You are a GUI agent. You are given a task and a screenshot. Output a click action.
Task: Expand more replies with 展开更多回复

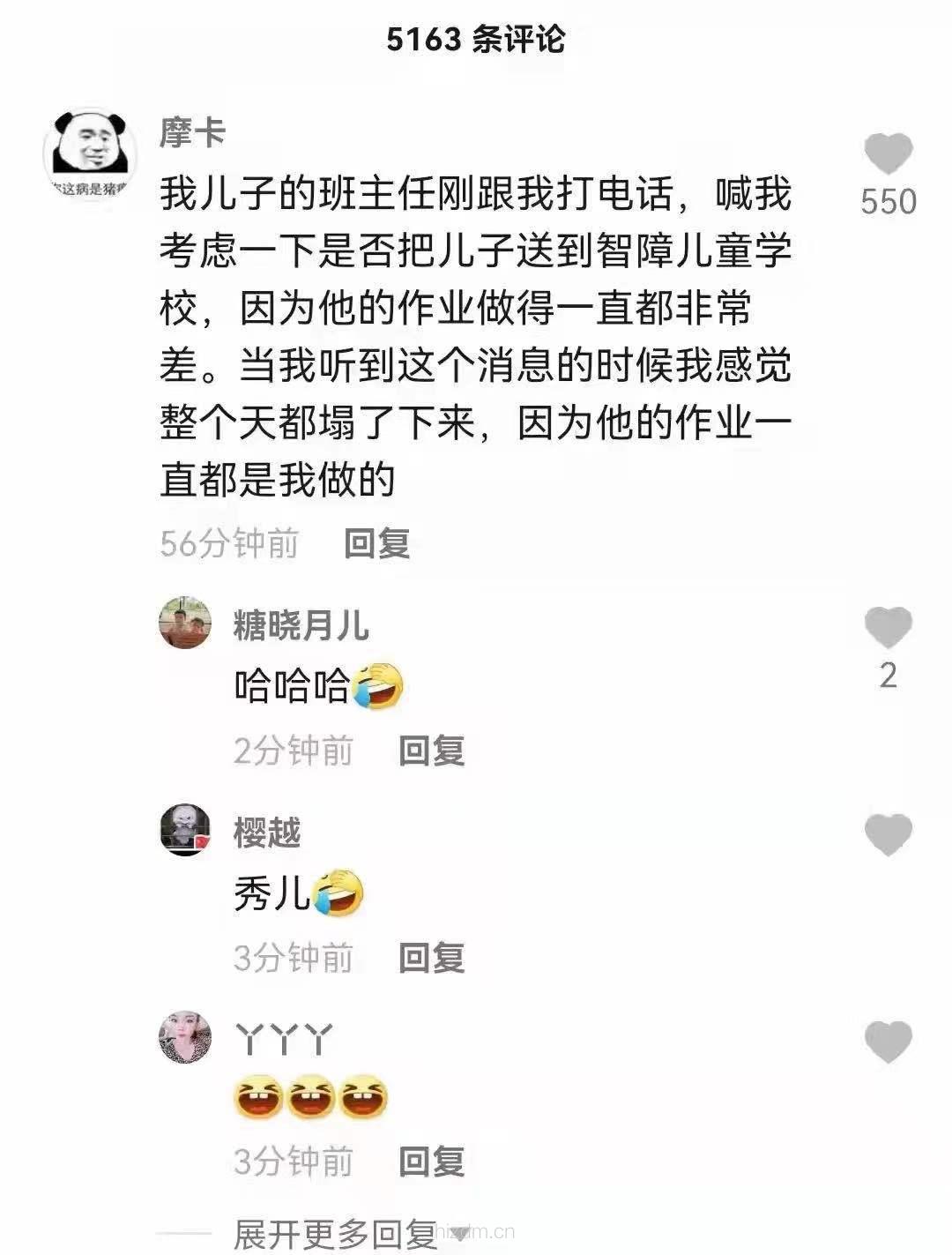[335, 1233]
